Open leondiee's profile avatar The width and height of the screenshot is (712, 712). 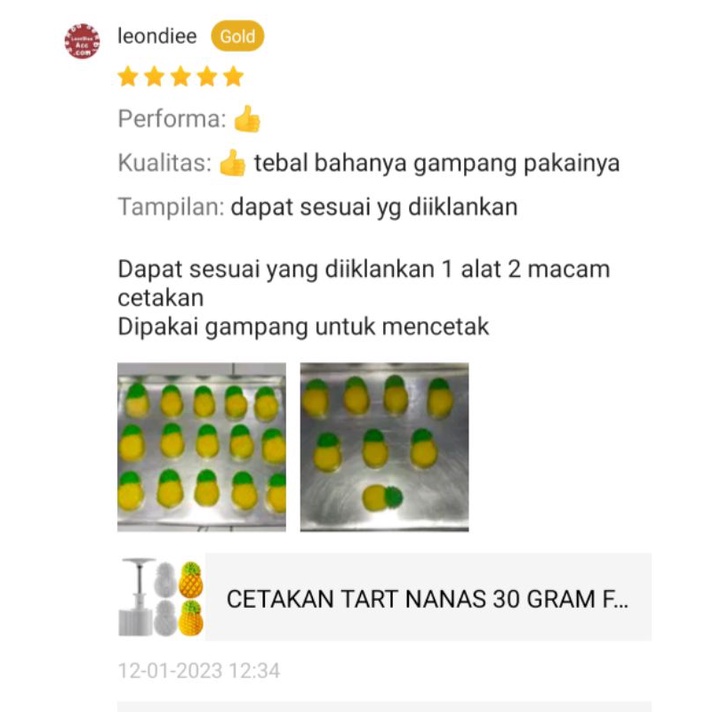[x=83, y=41]
